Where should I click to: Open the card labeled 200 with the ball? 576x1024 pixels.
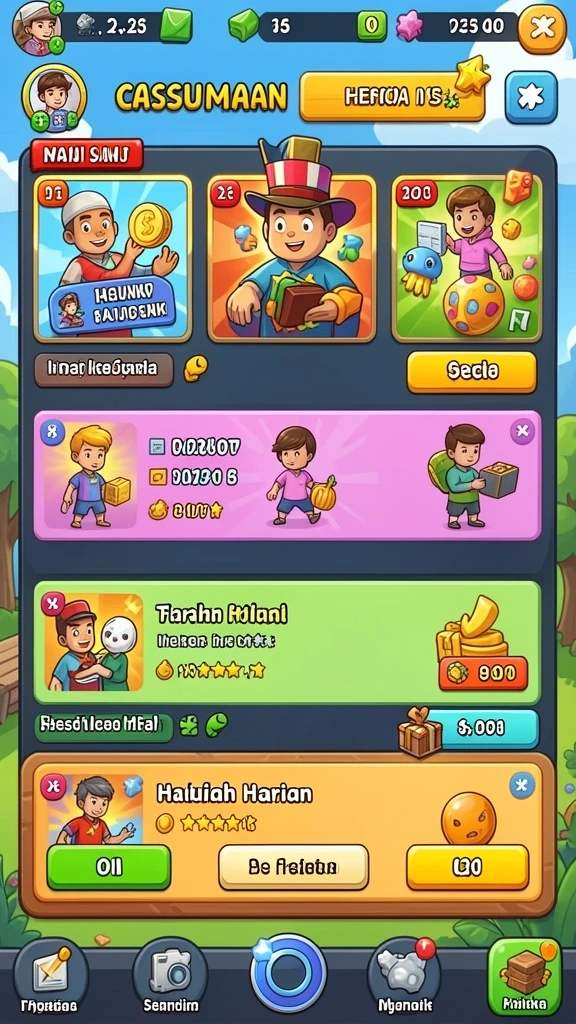[x=468, y=257]
